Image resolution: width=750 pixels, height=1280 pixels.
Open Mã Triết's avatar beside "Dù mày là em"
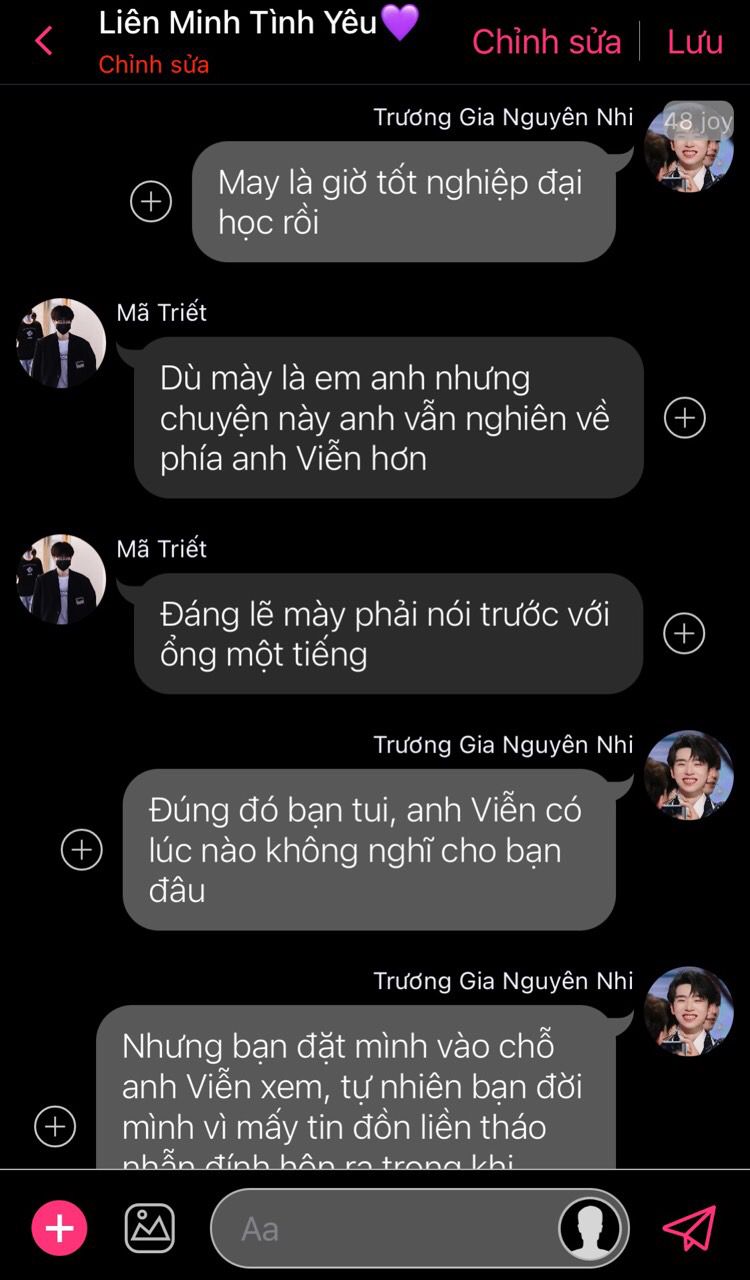coord(61,343)
